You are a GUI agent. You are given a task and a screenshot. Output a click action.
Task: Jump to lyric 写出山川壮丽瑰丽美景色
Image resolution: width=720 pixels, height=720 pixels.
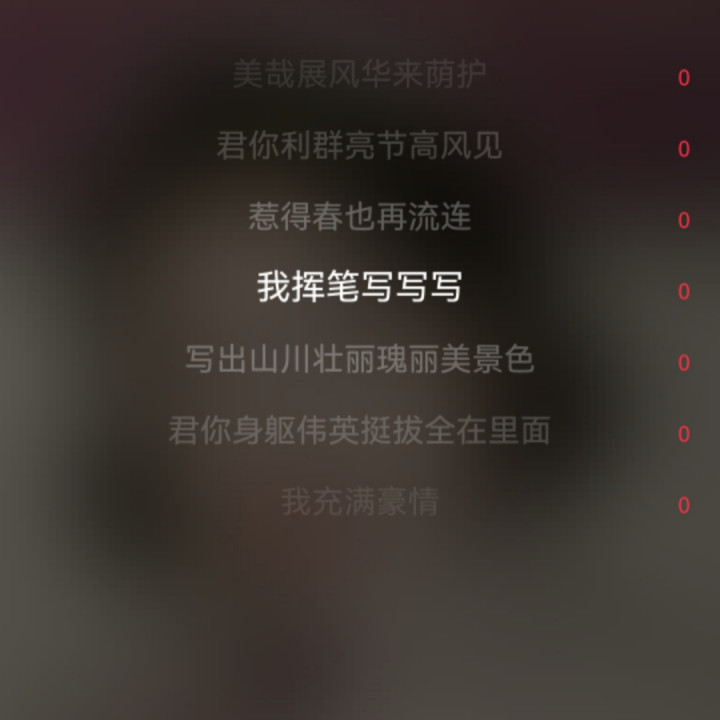pos(359,360)
